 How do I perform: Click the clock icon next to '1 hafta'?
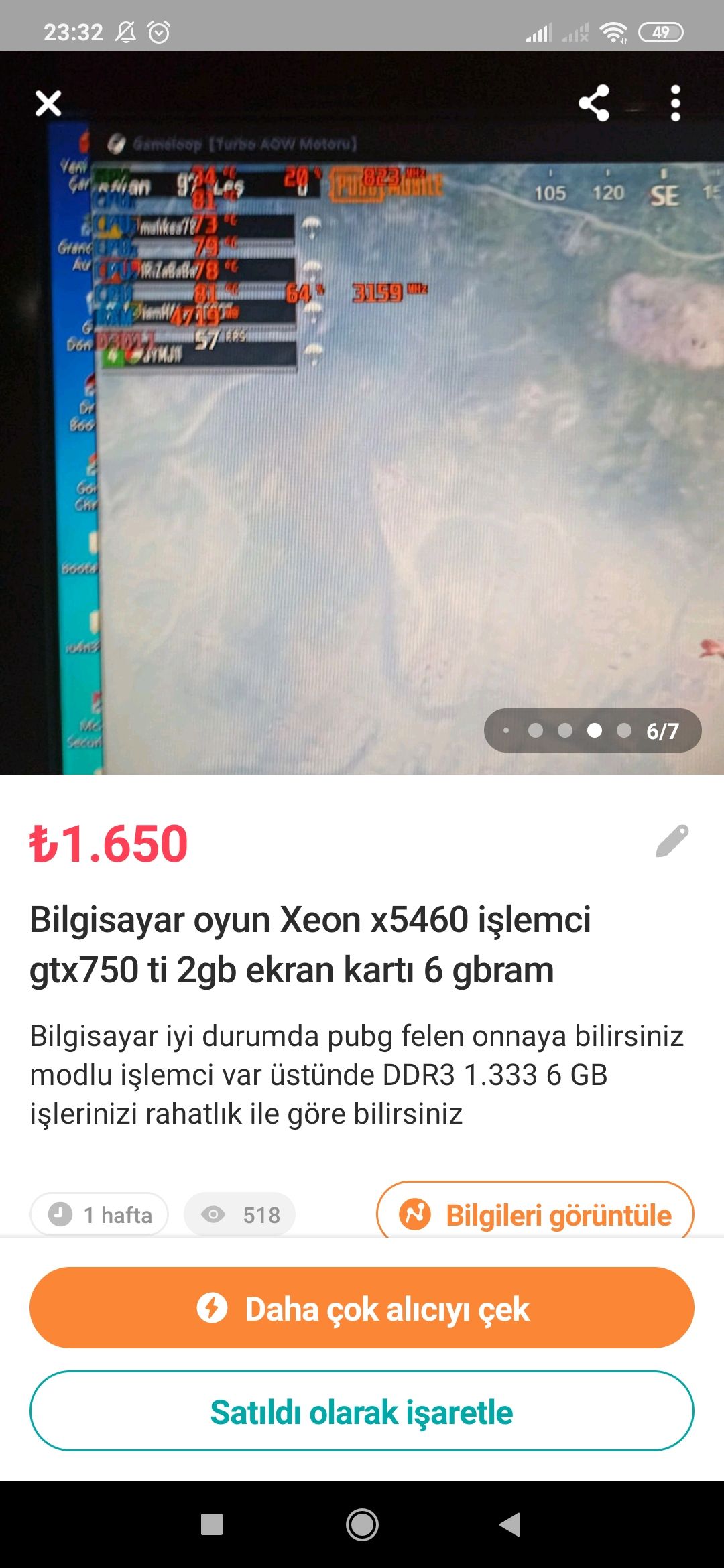click(60, 1215)
